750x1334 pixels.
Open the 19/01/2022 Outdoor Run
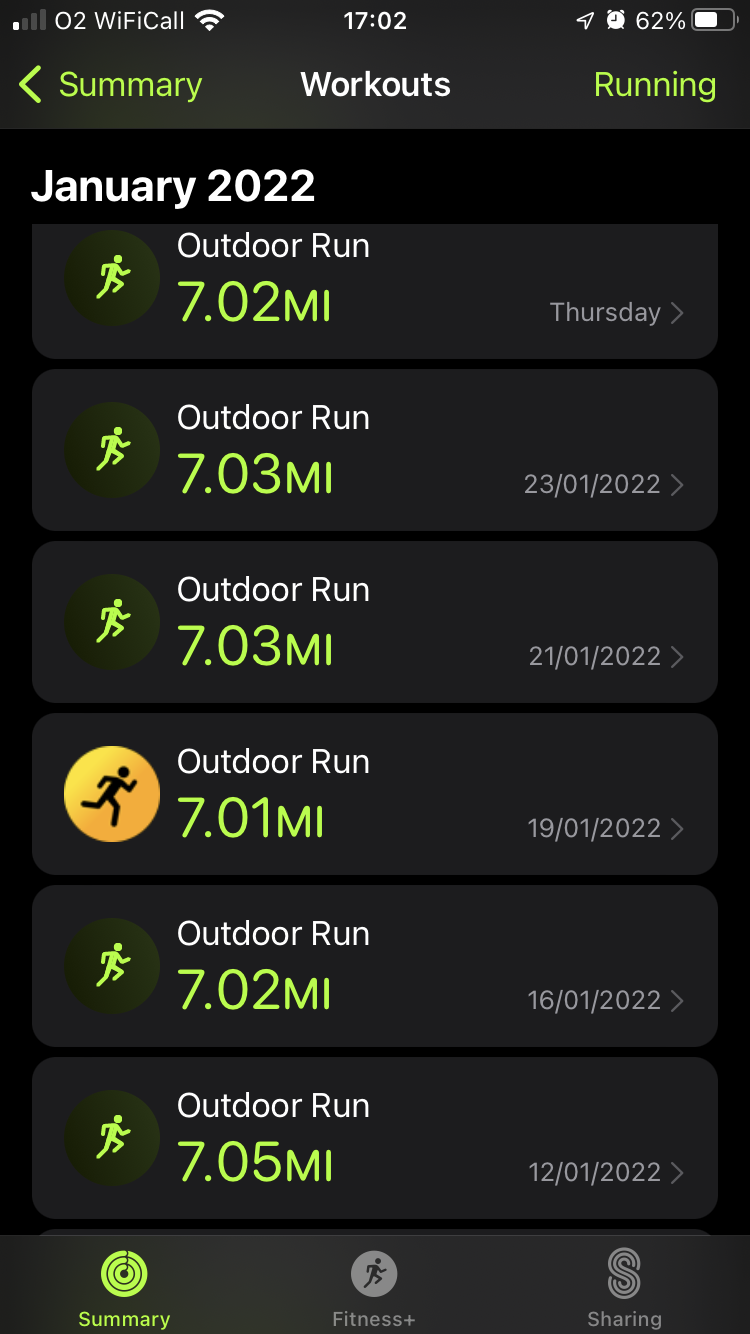click(375, 794)
